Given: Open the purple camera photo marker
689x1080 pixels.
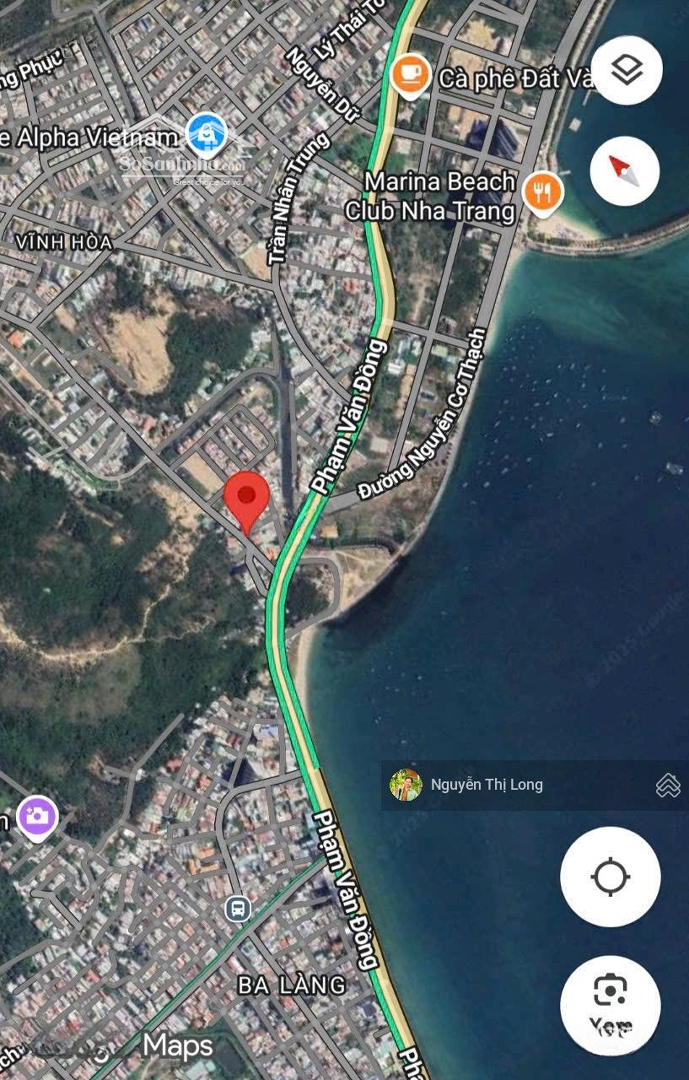Looking at the screenshot, I should coord(38,816).
